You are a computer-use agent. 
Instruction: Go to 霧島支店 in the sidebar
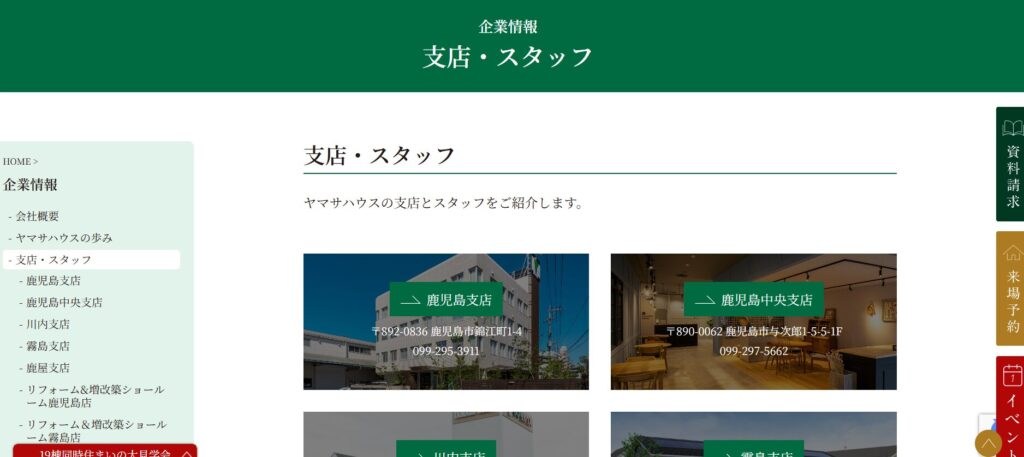[48, 346]
